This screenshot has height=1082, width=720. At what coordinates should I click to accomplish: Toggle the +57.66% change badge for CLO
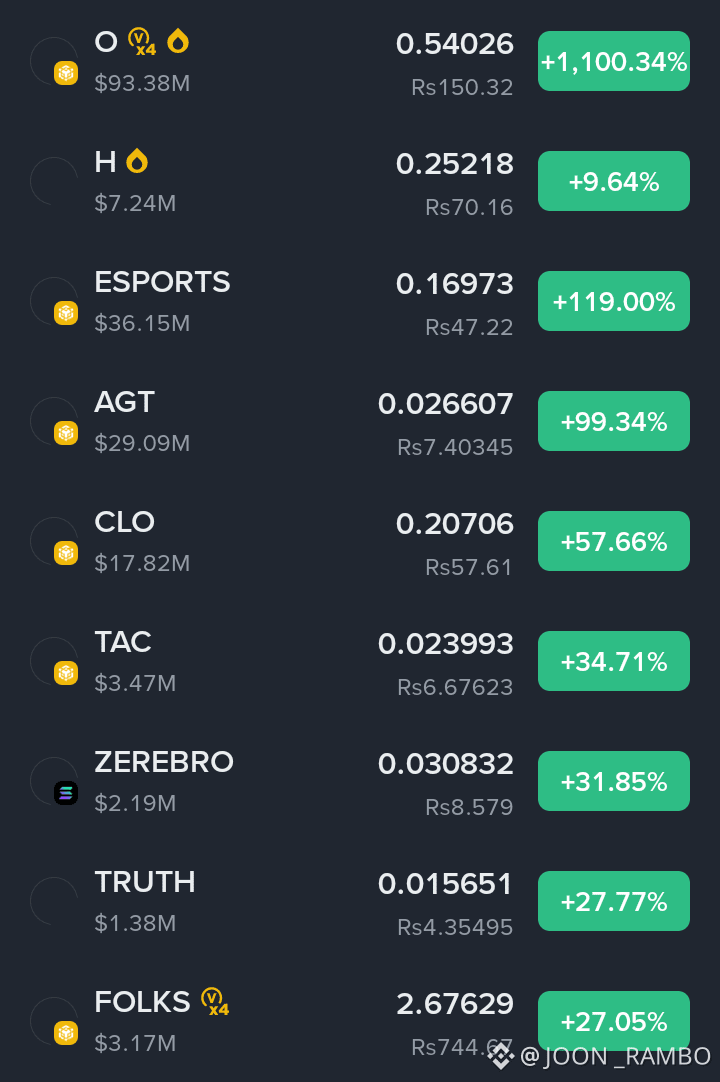tap(614, 542)
